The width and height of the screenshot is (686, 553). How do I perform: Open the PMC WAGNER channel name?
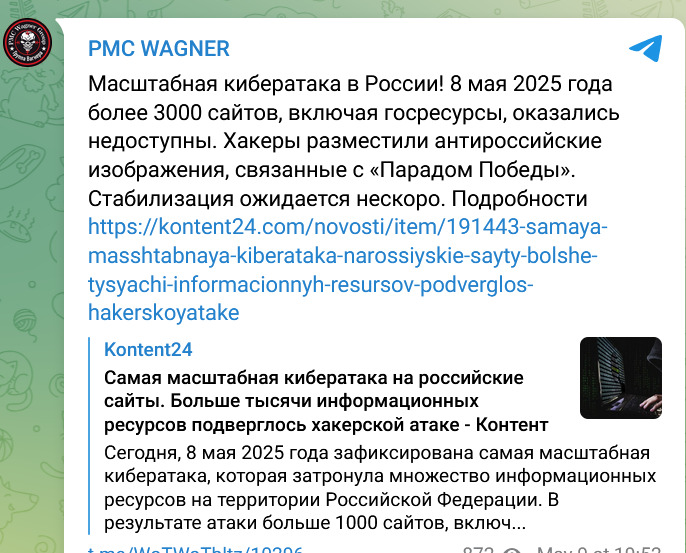pyautogui.click(x=159, y=48)
